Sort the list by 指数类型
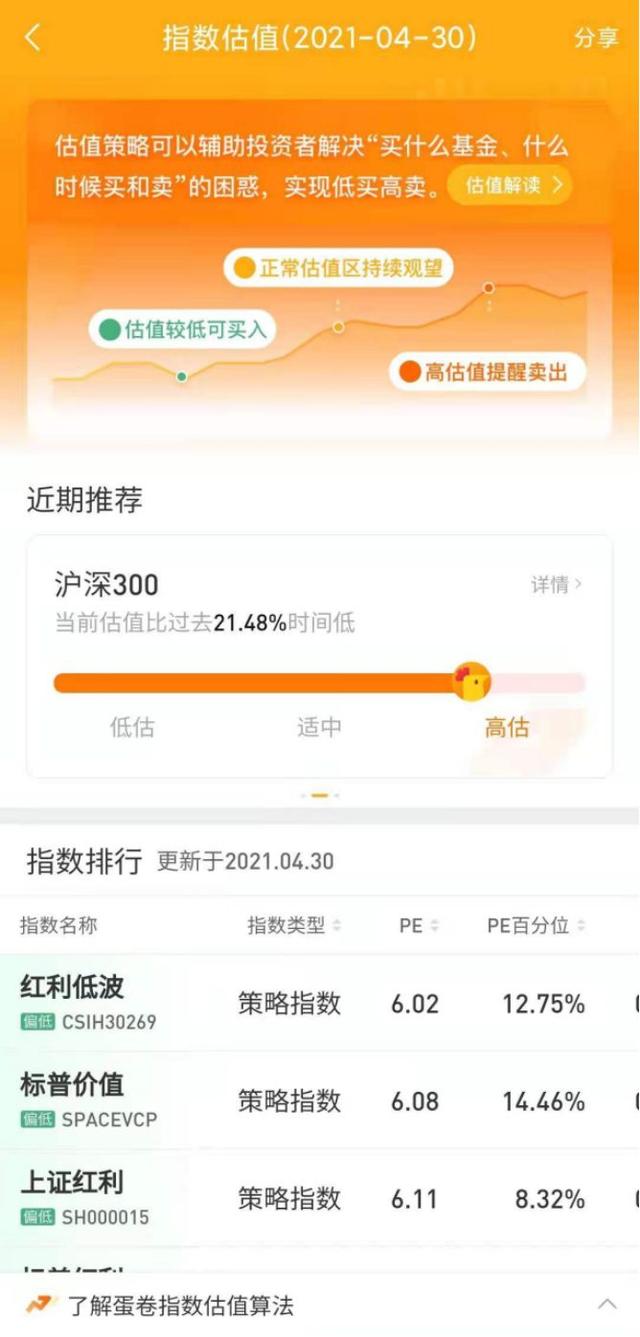Viewport: 640px width, 1337px height. pos(294,926)
